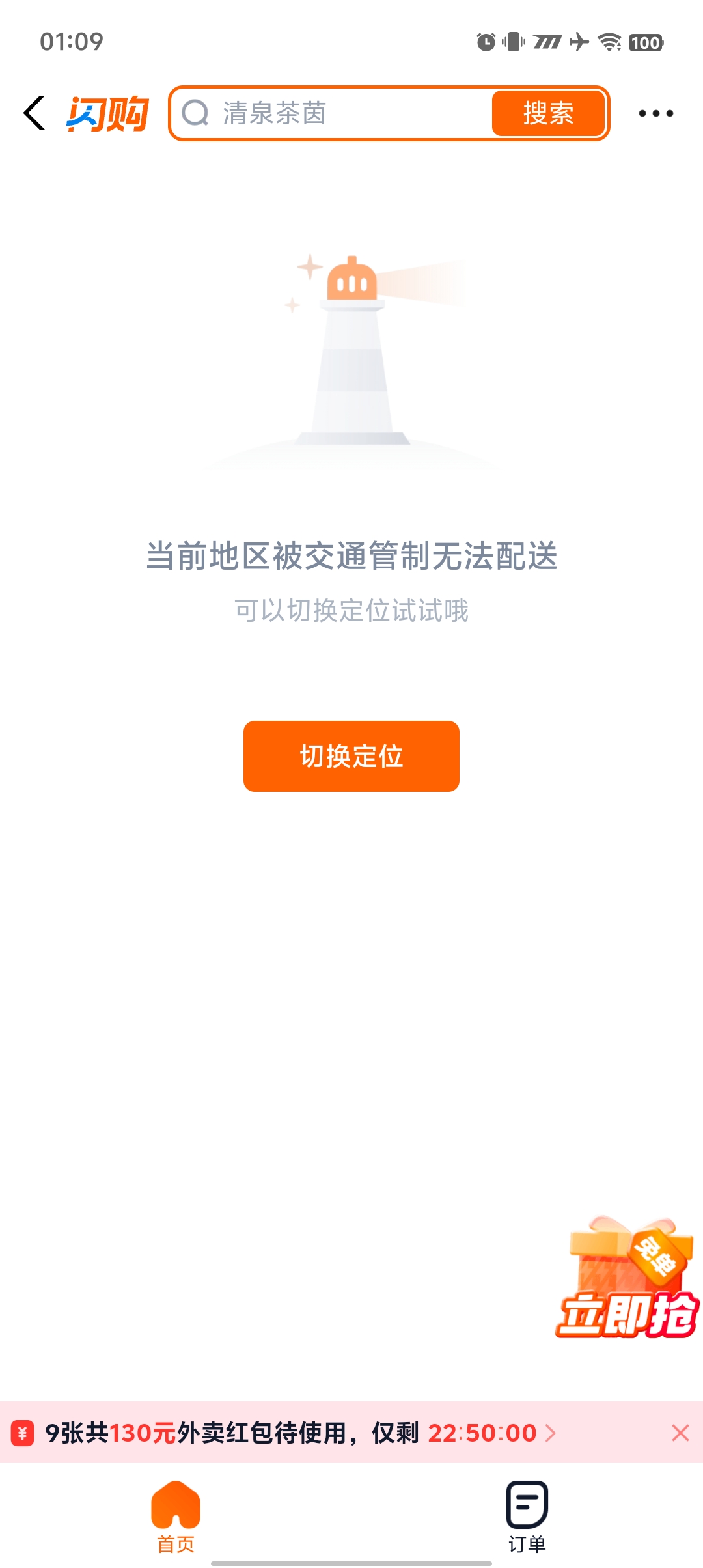Tap the orange 搜索 button

(x=548, y=113)
